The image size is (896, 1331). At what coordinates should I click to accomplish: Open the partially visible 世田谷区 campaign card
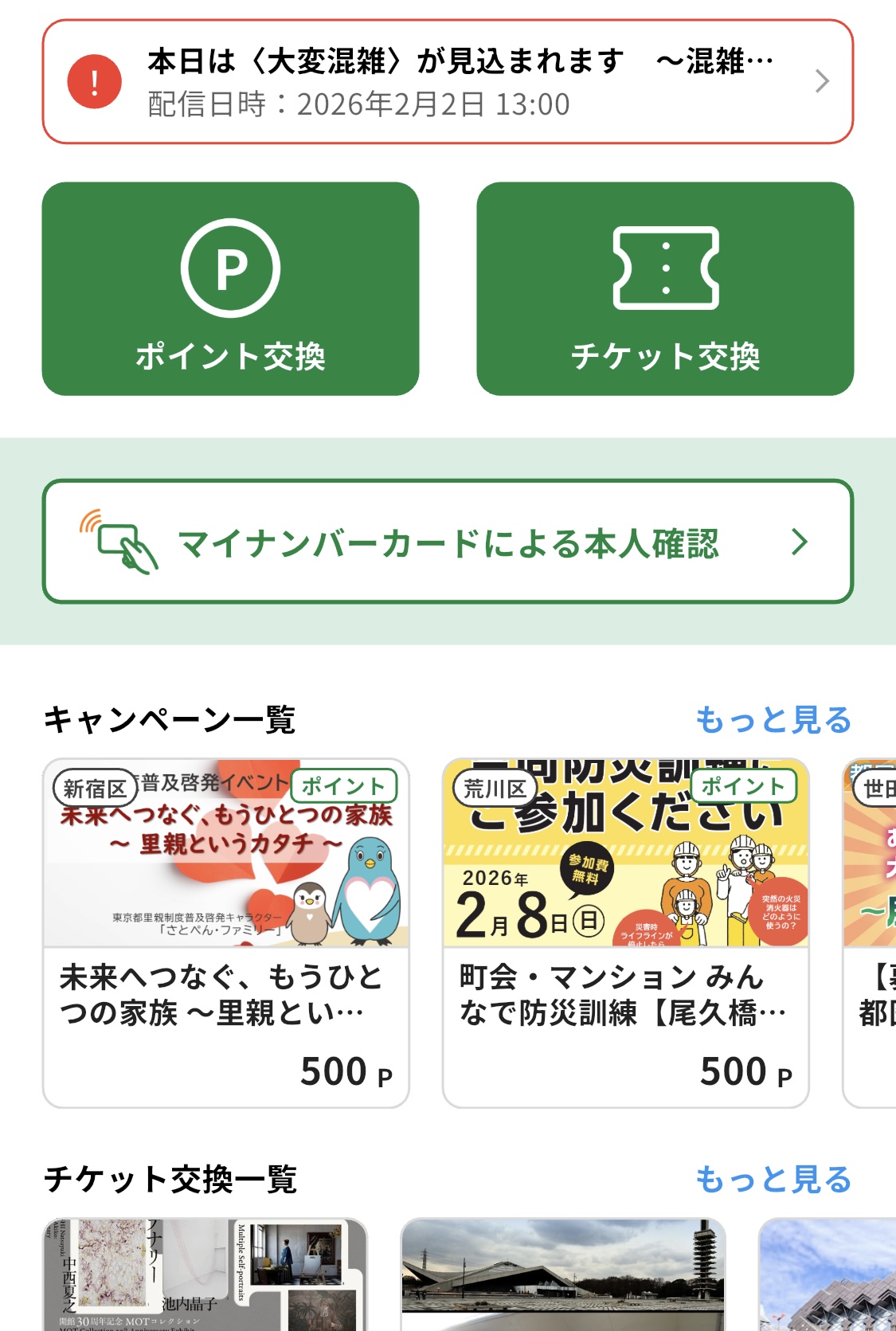pyautogui.click(x=871, y=932)
